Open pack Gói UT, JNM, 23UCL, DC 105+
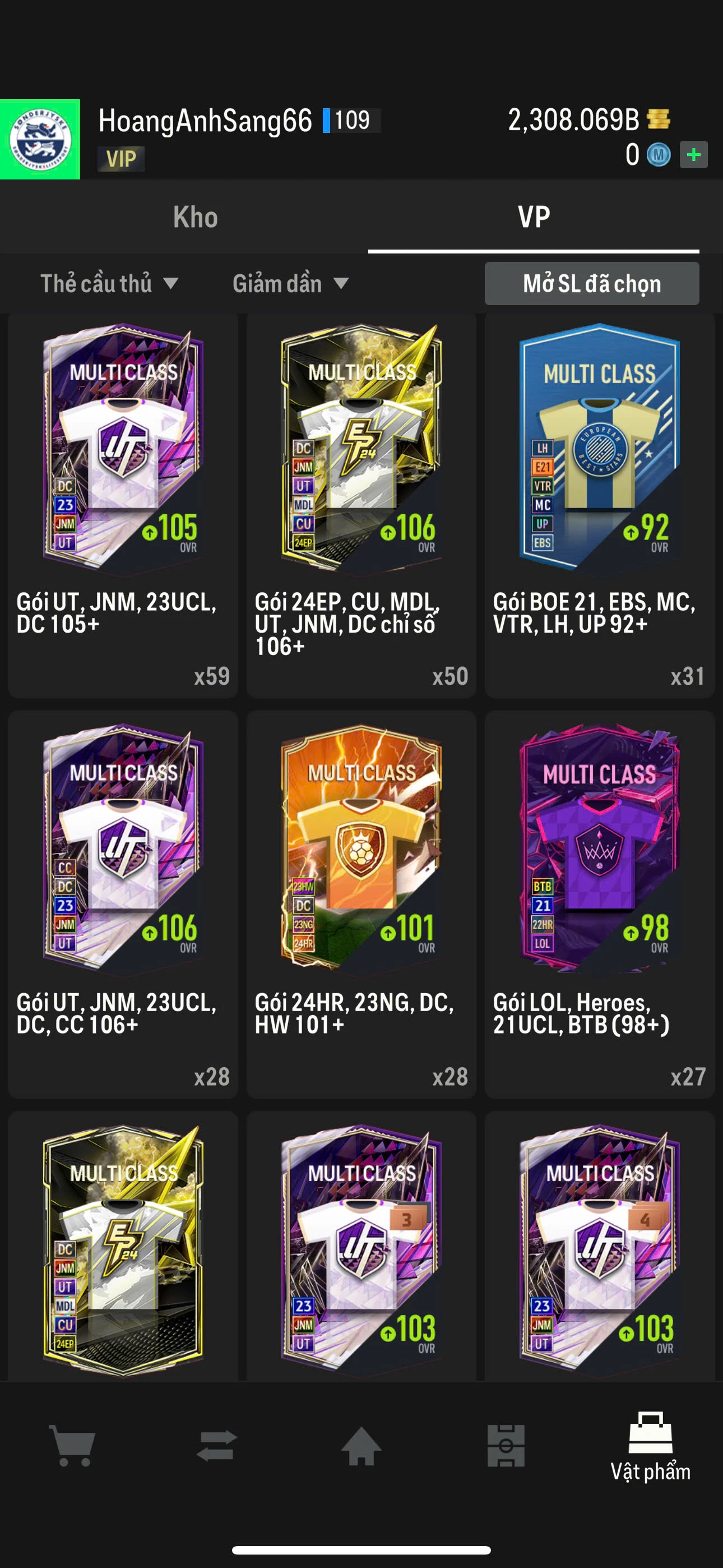This screenshot has width=723, height=1568. point(123,505)
